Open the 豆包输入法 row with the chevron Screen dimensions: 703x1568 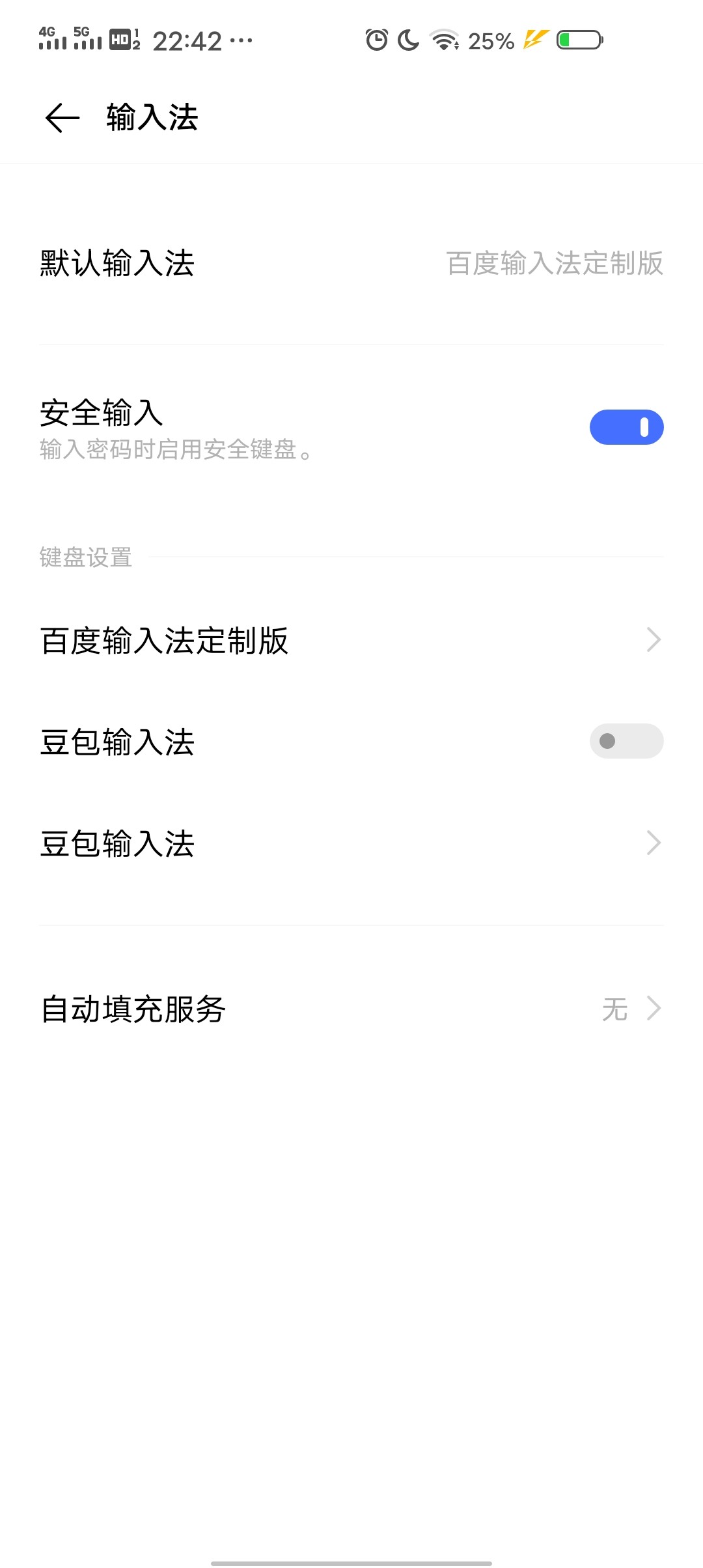[351, 843]
